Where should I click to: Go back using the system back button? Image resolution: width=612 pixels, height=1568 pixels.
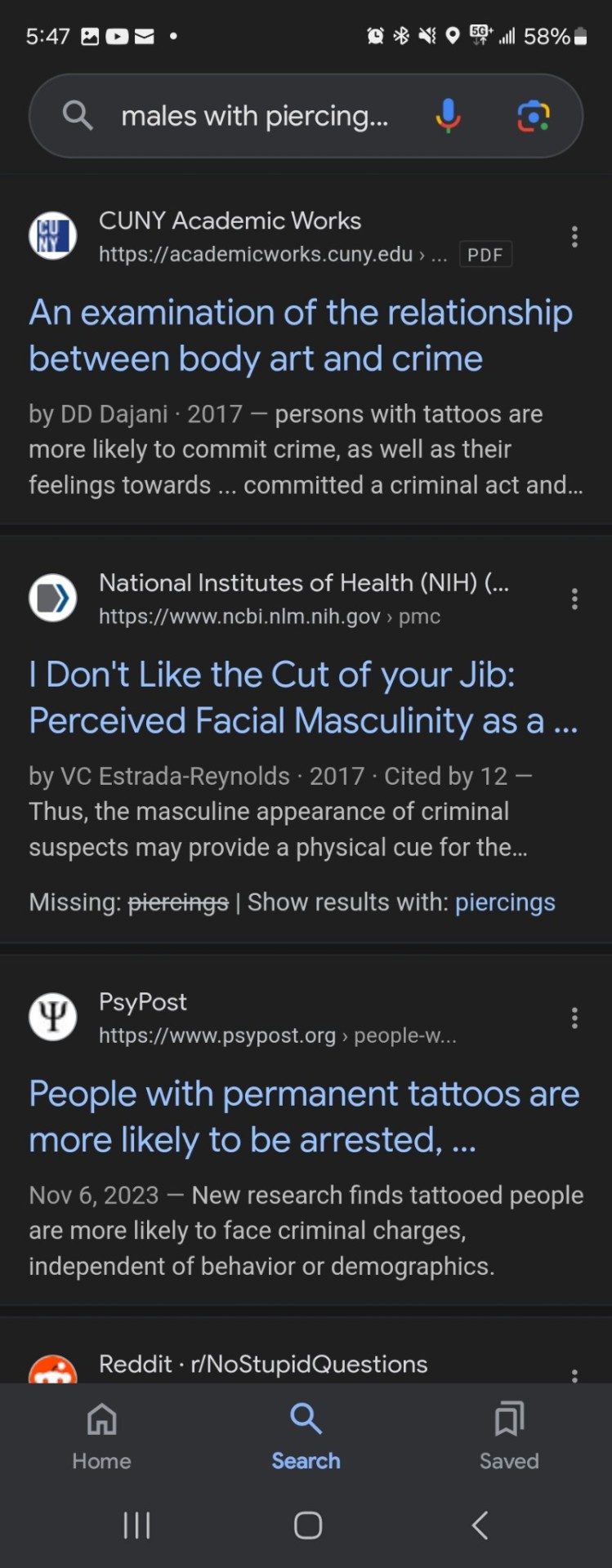[x=480, y=1525]
